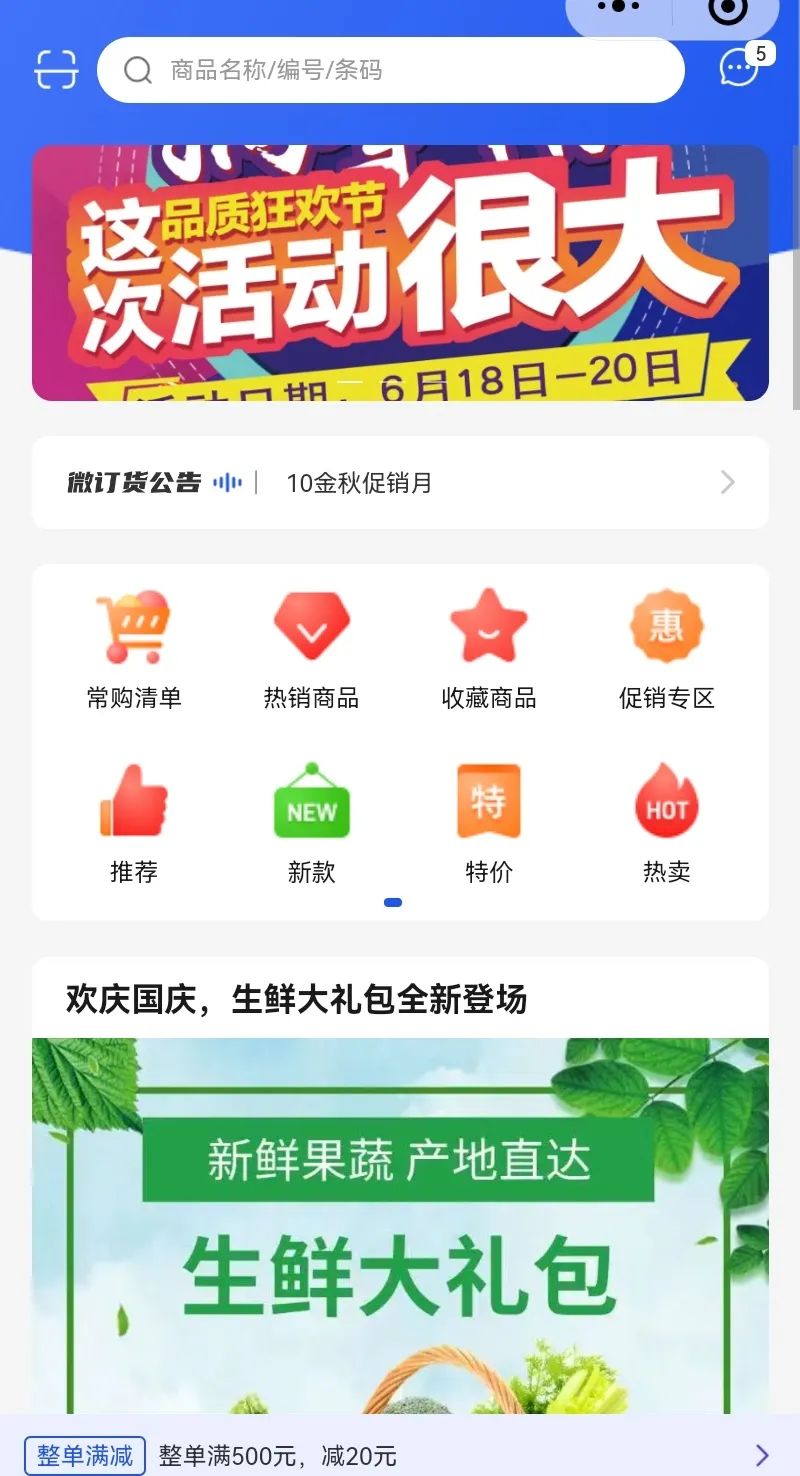Tap the product name search box

(390, 70)
